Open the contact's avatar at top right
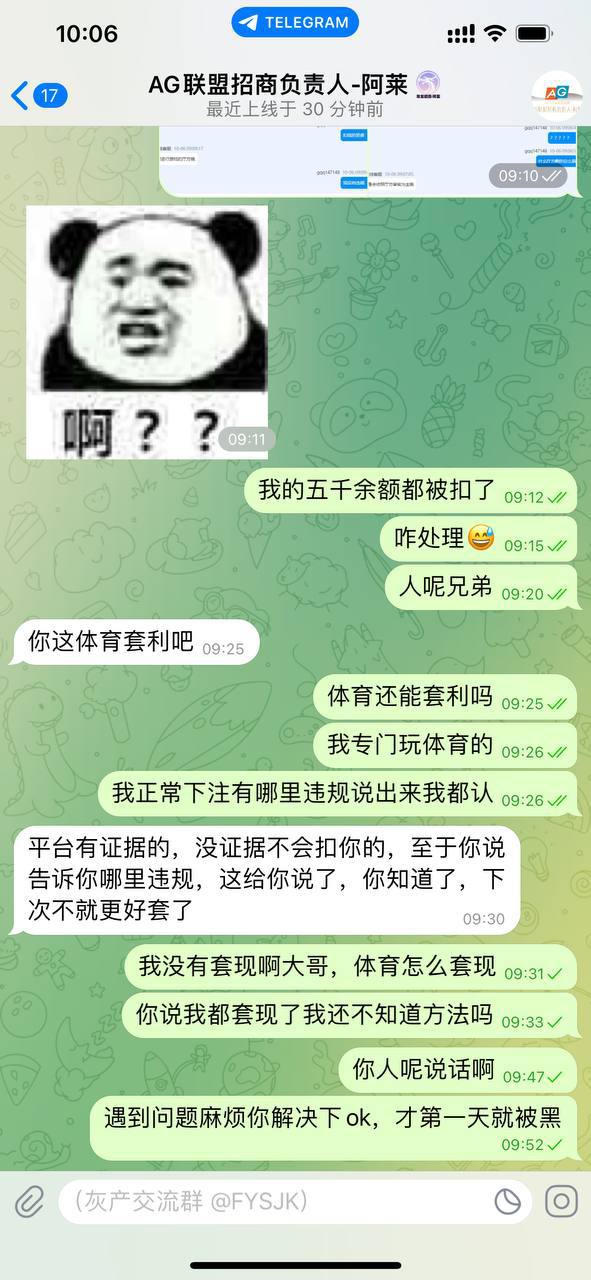Screen dimensions: 591x1280 556,96
